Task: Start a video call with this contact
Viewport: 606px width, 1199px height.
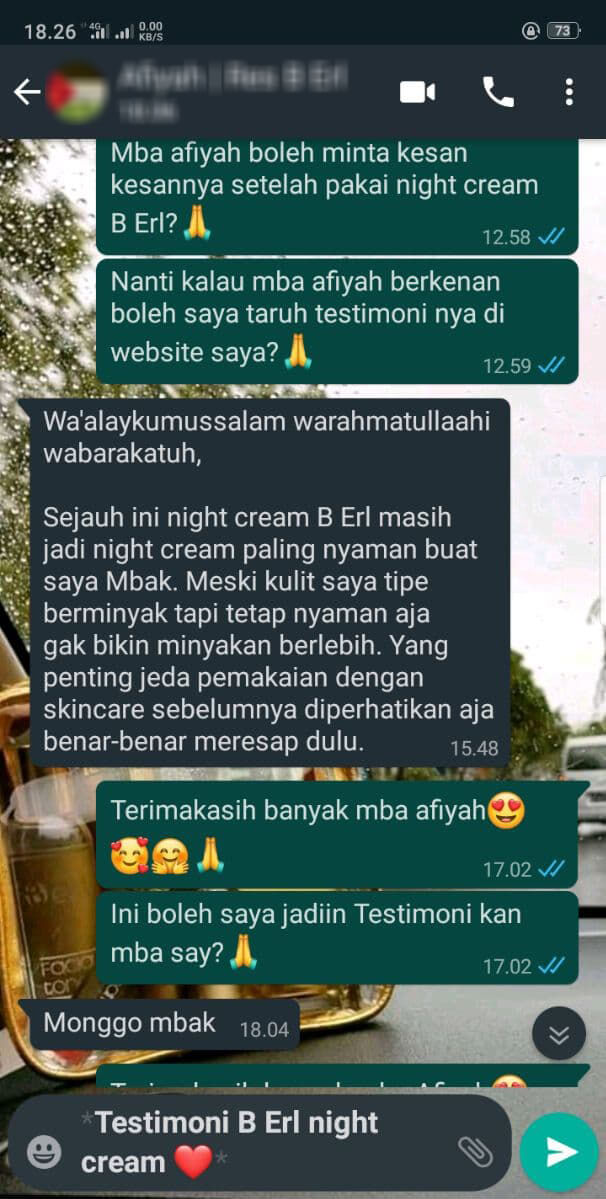Action: pos(417,93)
